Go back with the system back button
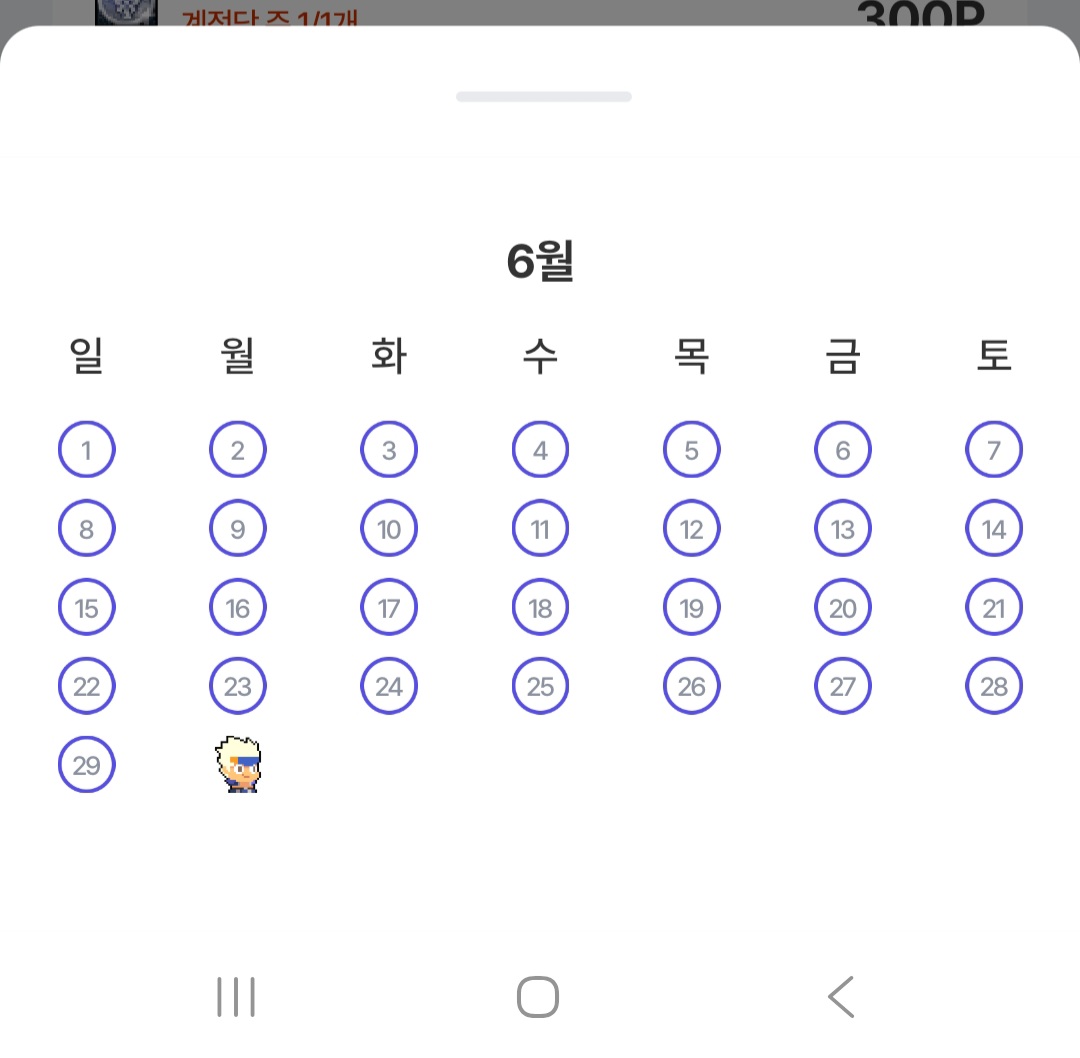 [841, 997]
